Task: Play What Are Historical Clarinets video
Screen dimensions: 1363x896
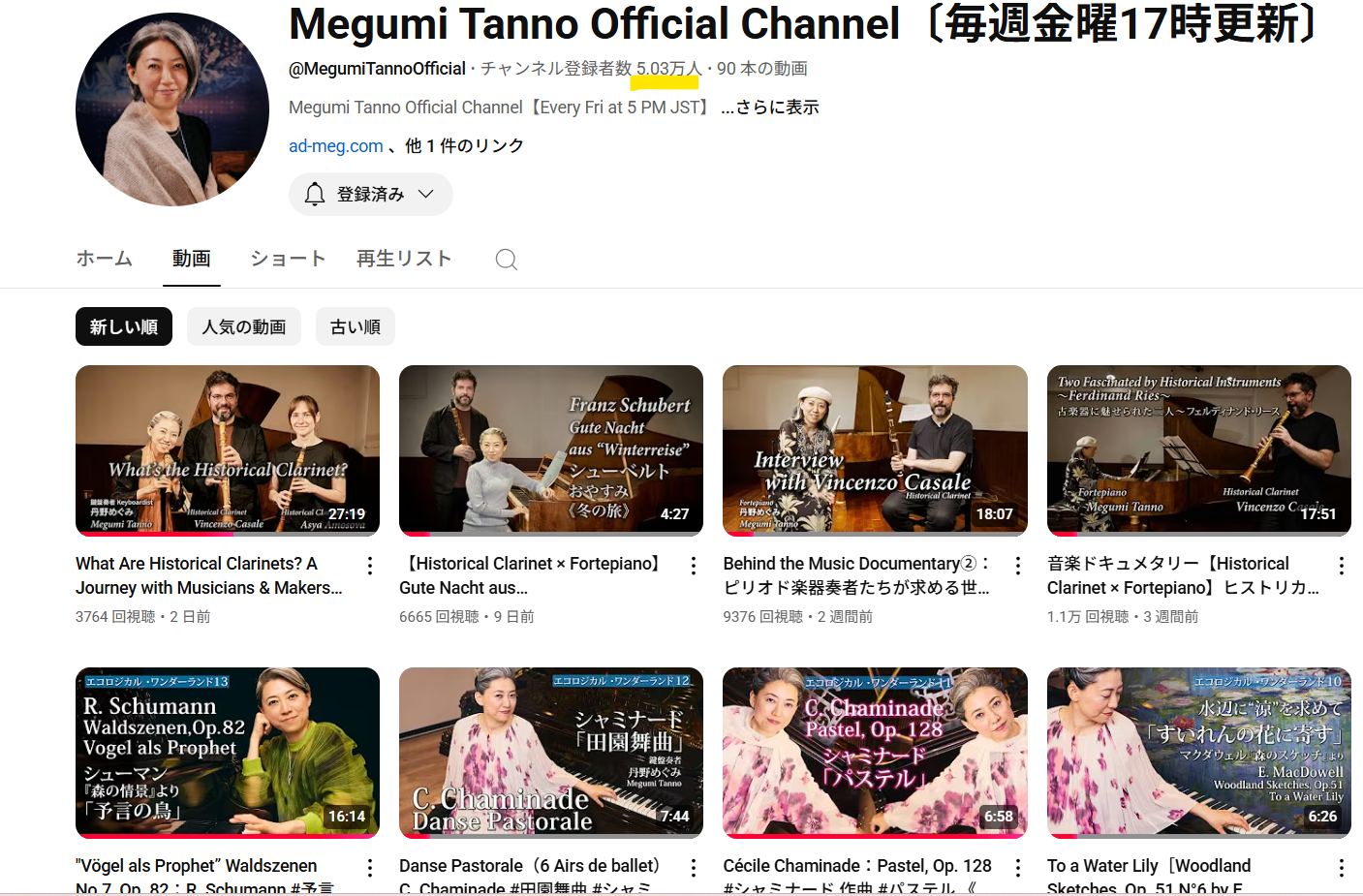Action: [228, 450]
